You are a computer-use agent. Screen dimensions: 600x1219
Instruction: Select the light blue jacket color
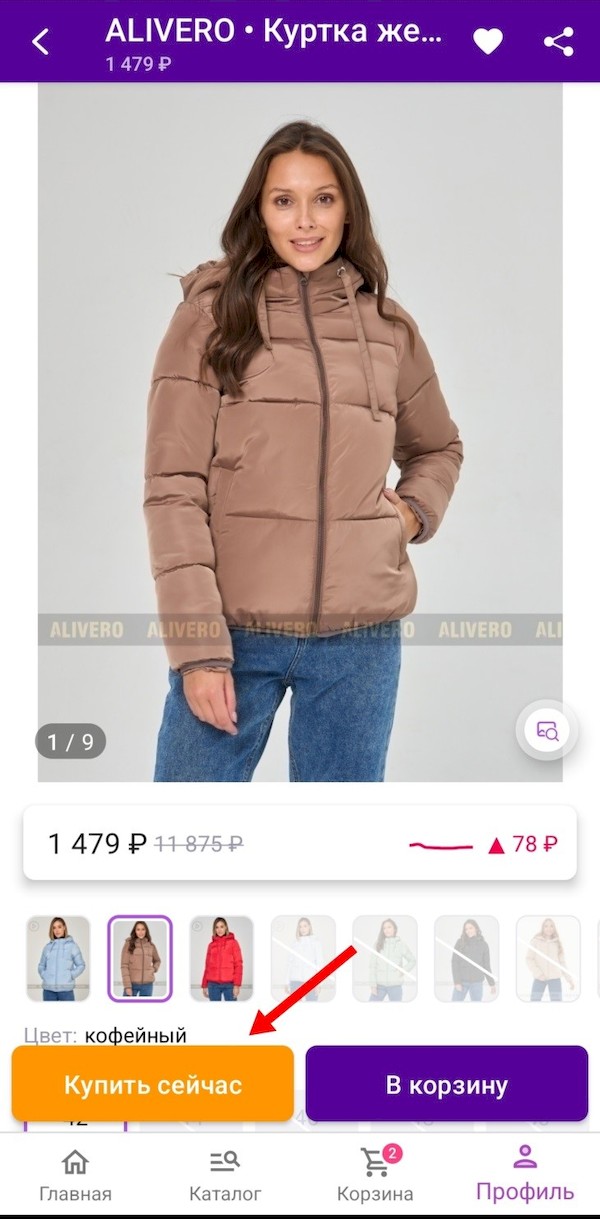point(58,958)
